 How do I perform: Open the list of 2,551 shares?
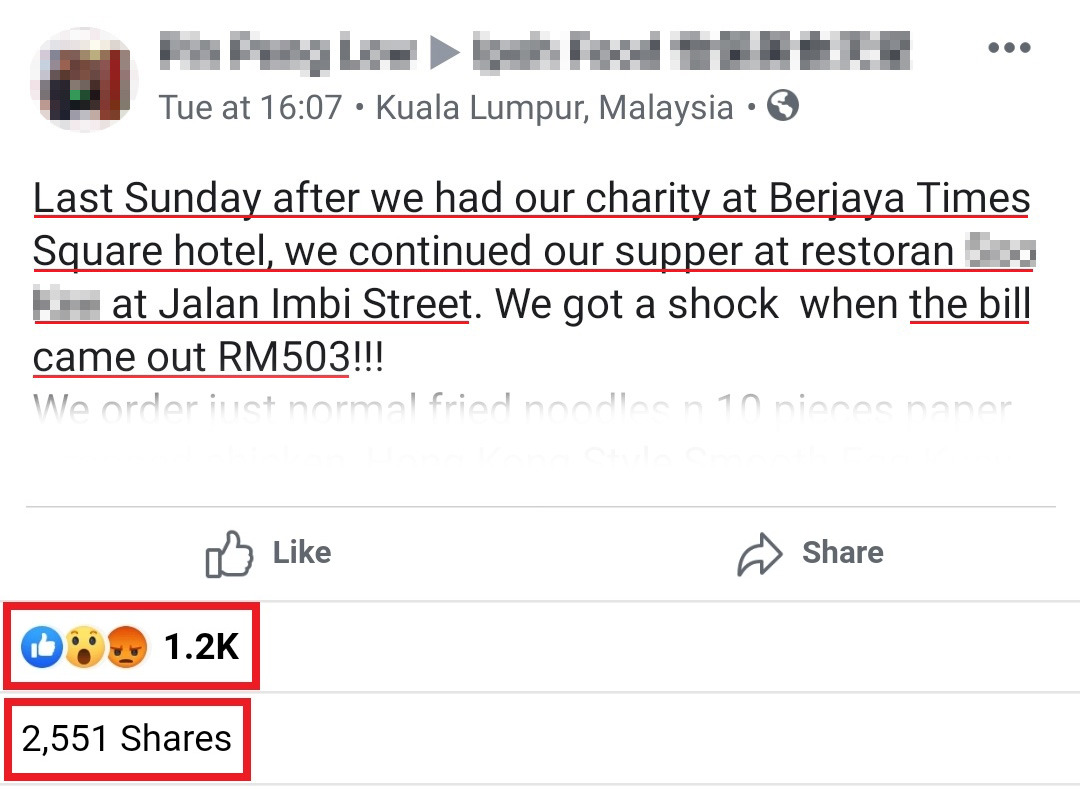tap(126, 739)
